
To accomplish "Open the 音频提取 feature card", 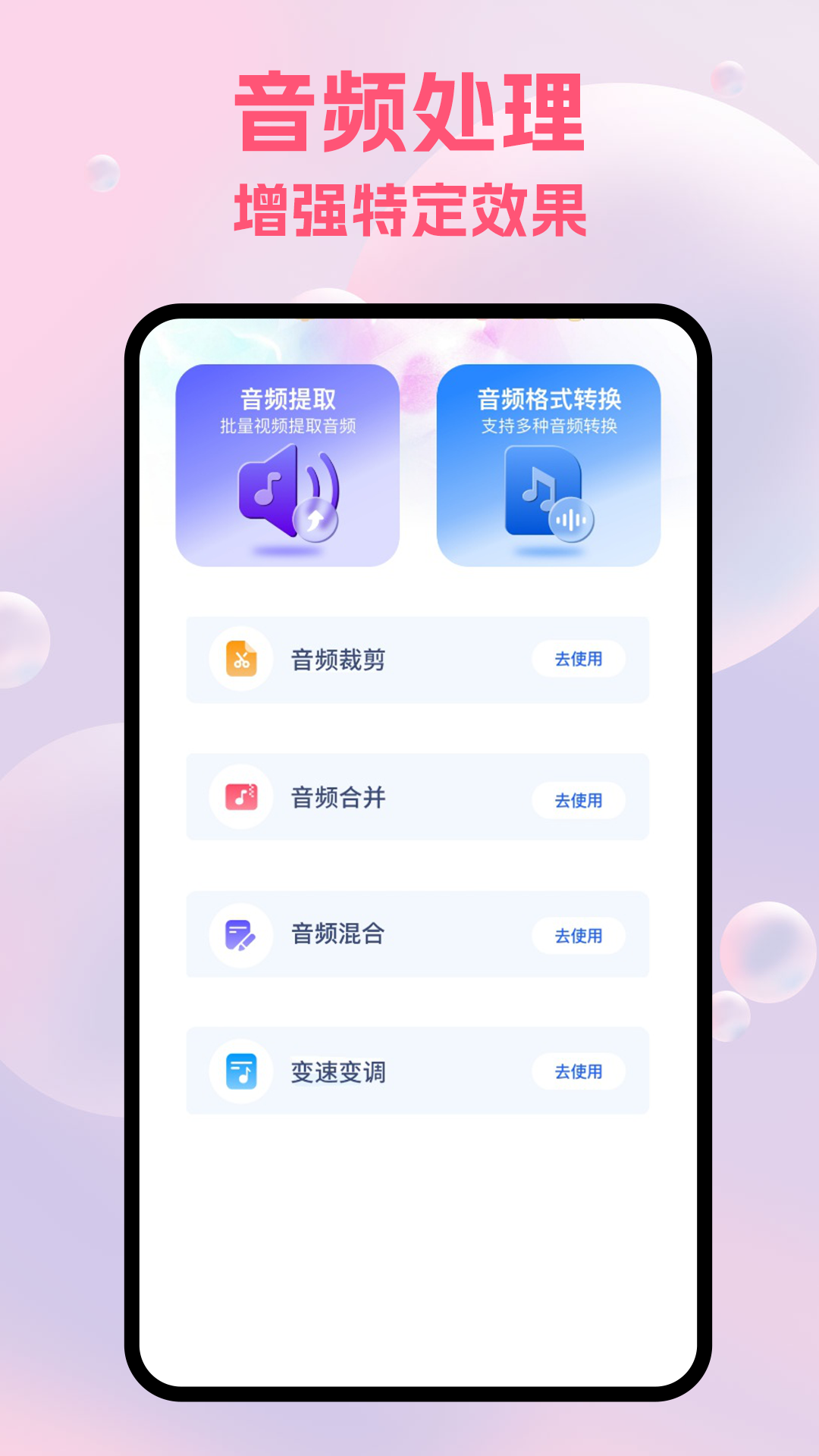I will tap(288, 466).
